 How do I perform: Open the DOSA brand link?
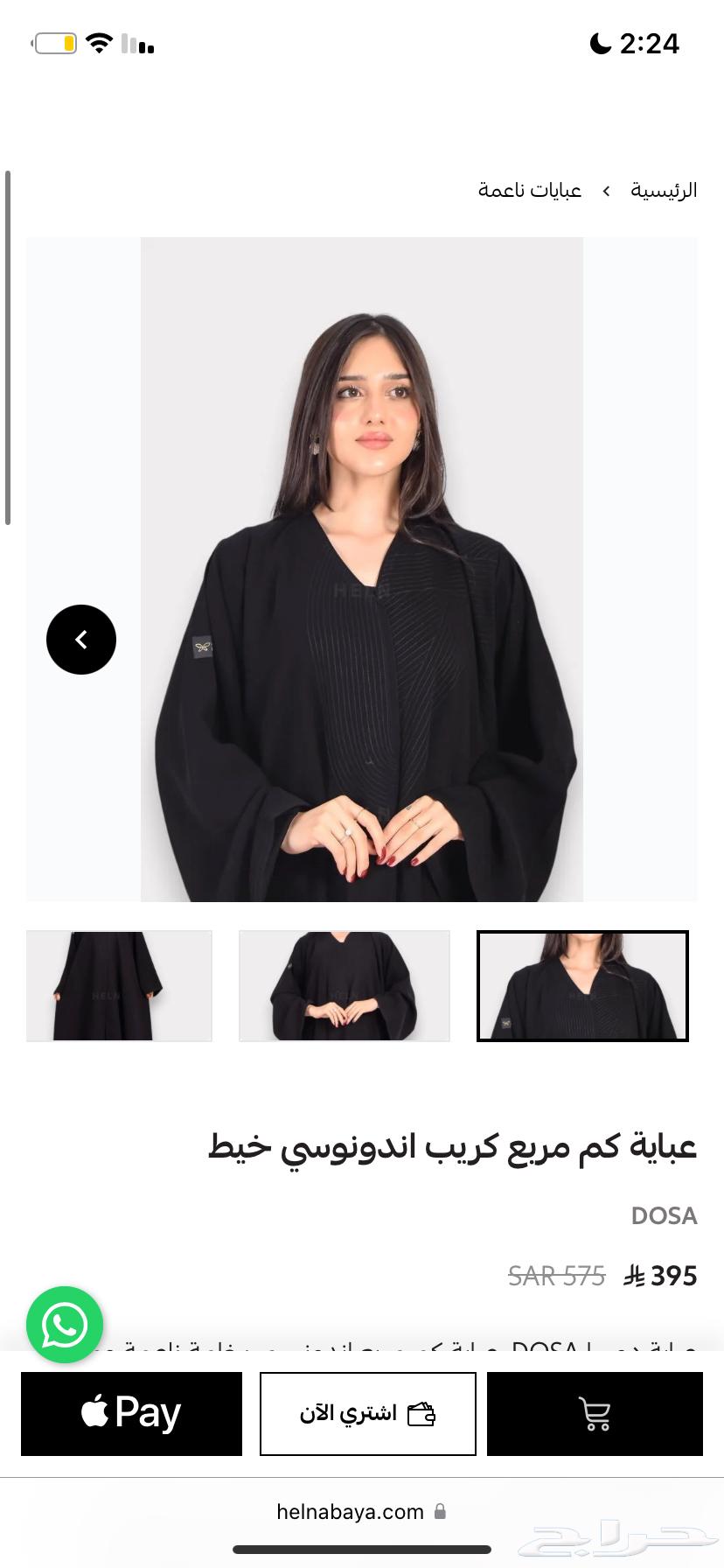pyautogui.click(x=663, y=1214)
